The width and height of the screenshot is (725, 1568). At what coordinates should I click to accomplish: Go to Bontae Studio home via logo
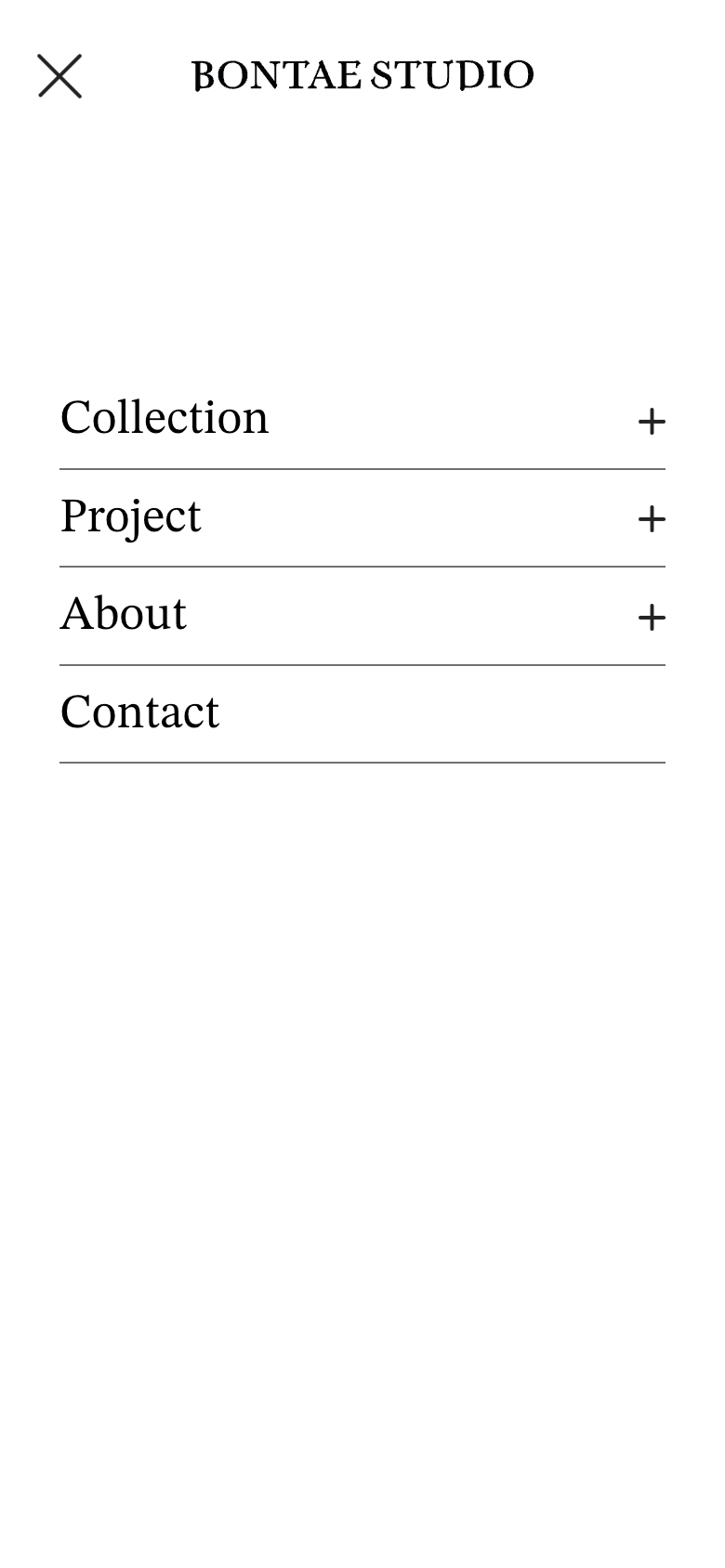tap(362, 75)
